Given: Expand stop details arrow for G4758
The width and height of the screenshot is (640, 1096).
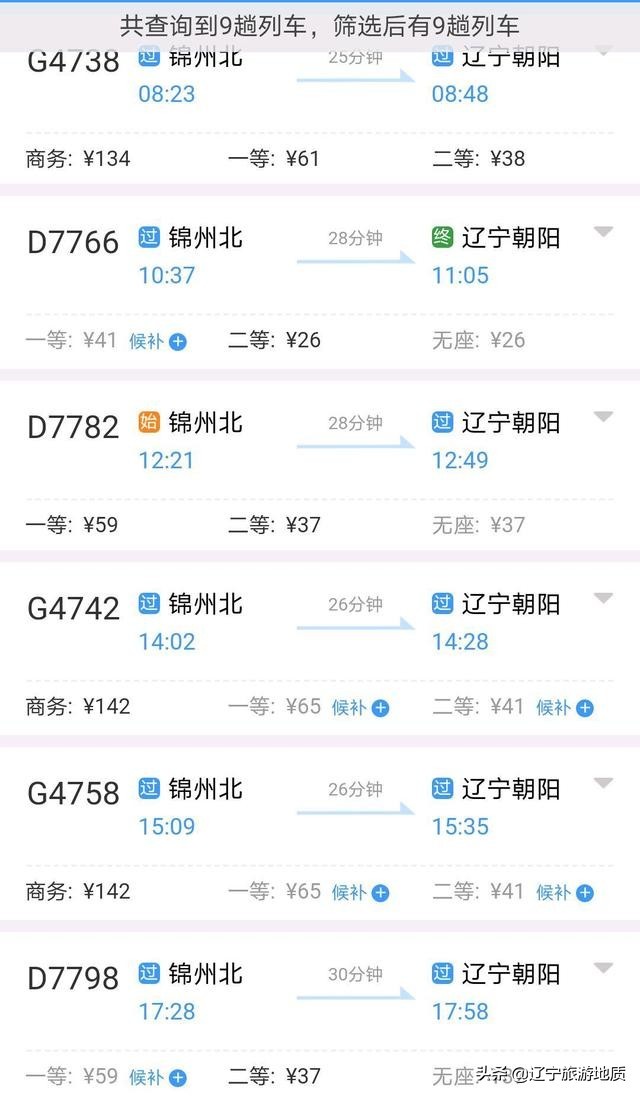Looking at the screenshot, I should tap(602, 783).
